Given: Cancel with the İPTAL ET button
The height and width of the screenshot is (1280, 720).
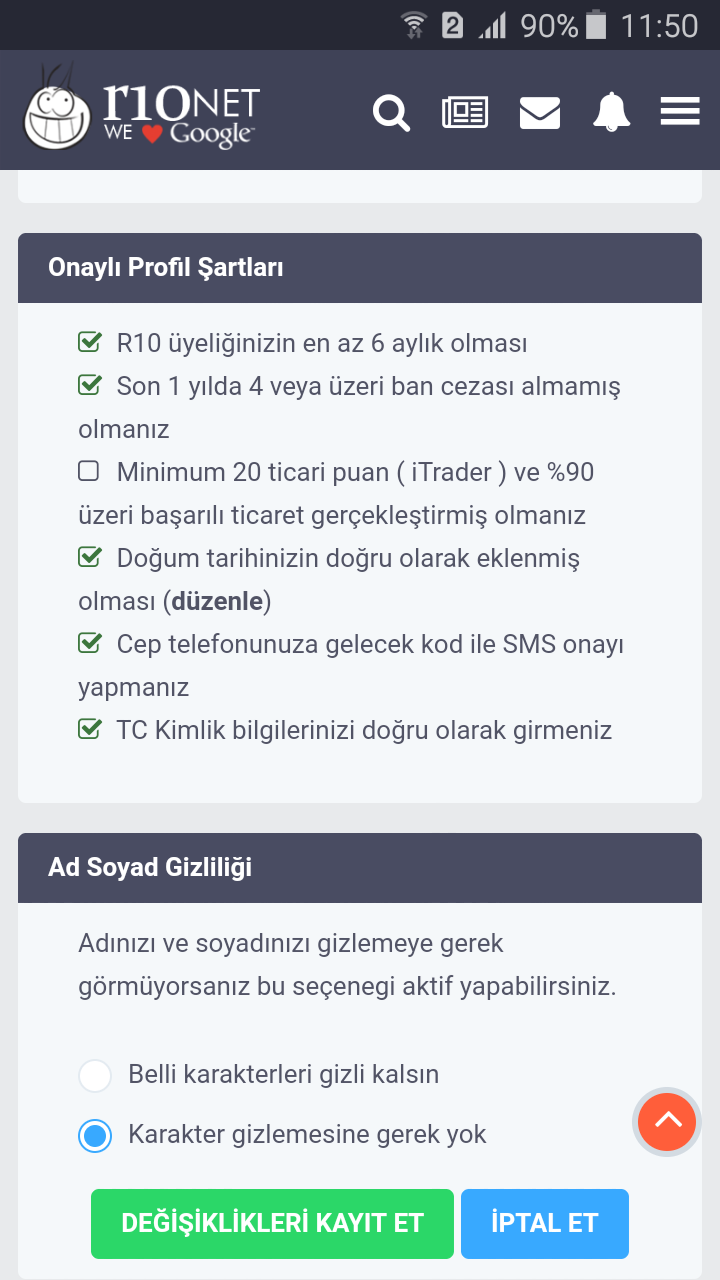Looking at the screenshot, I should (x=545, y=1223).
